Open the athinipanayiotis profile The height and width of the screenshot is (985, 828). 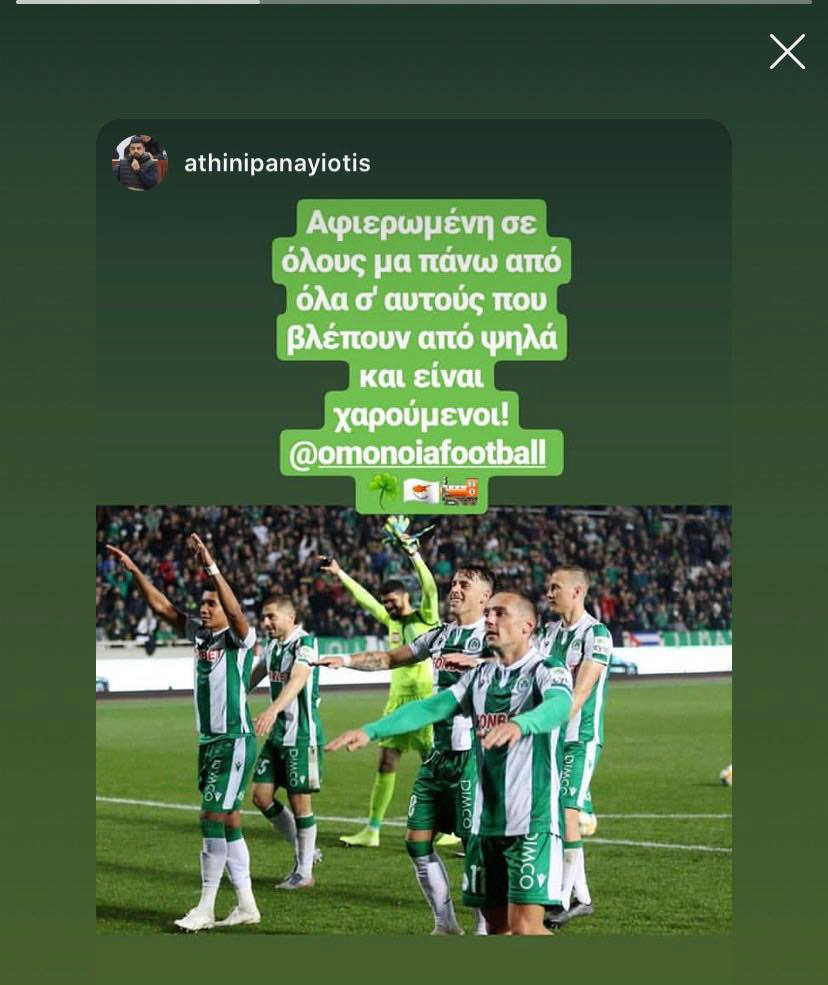pyautogui.click(x=277, y=163)
